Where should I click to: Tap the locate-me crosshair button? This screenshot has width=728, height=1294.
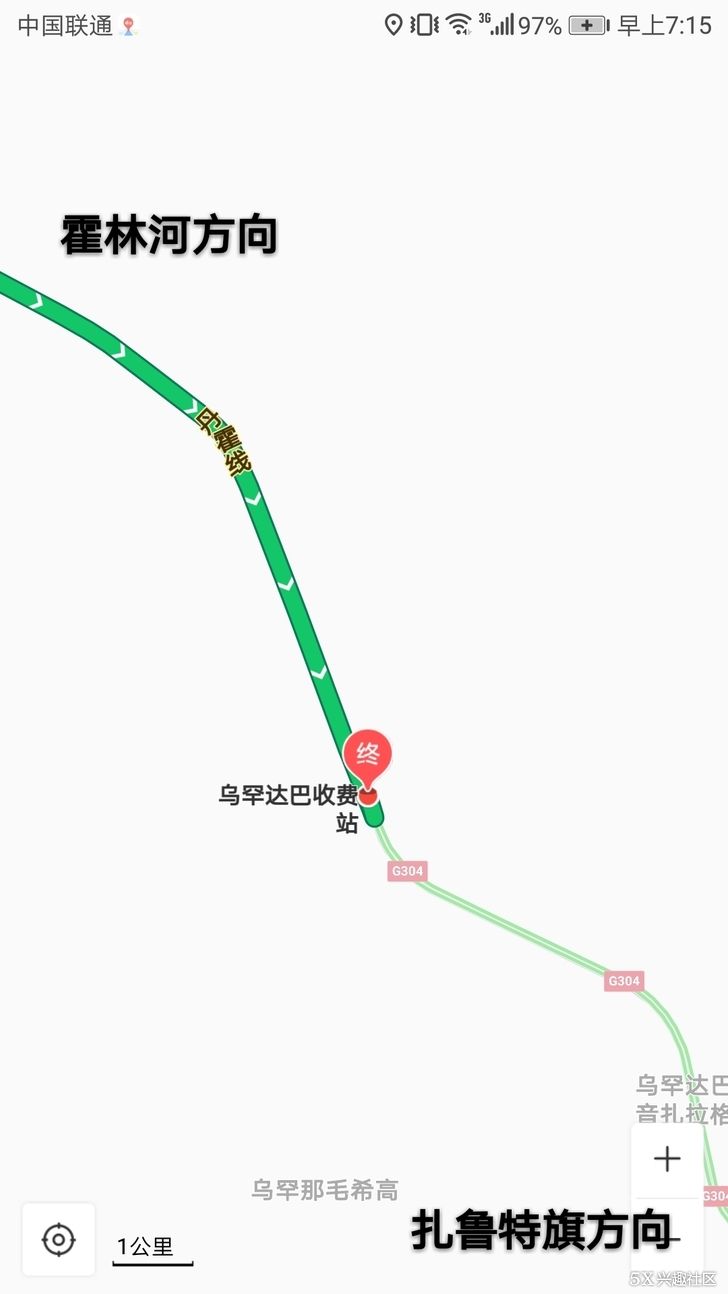pos(59,1240)
